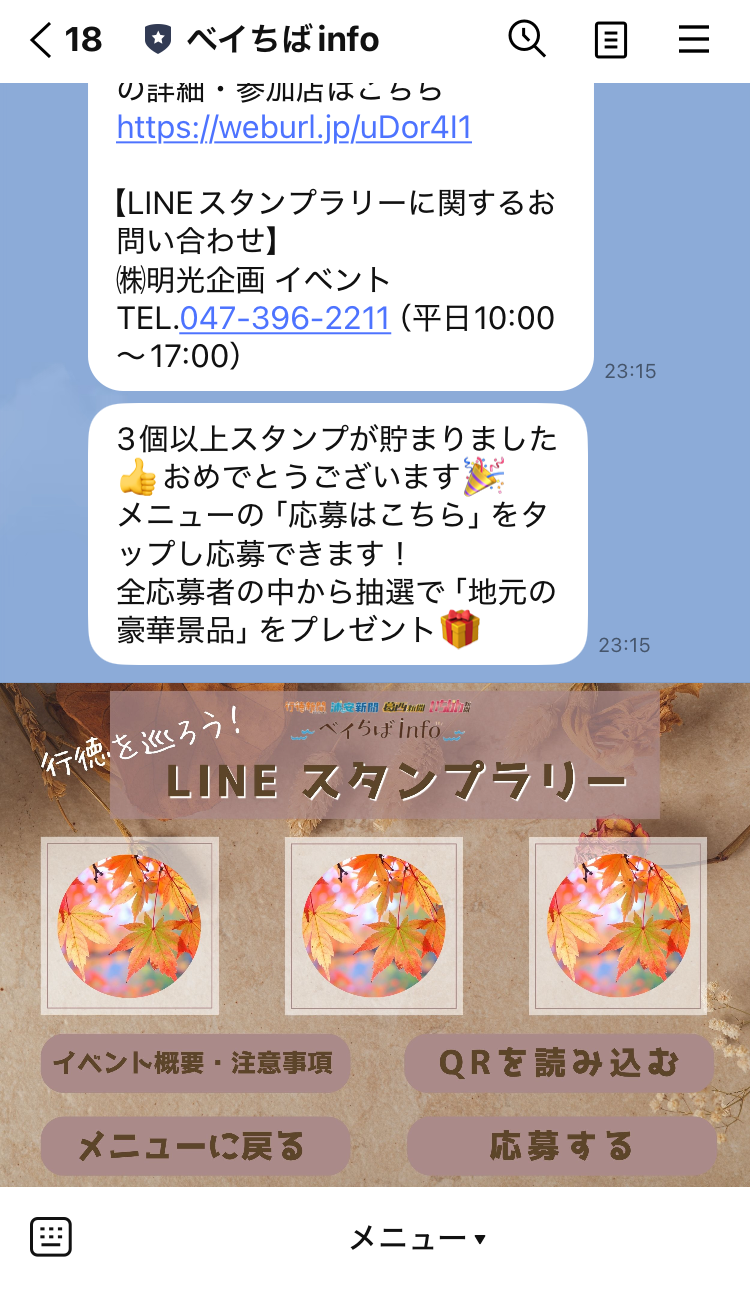Collapse the メニュー rich menu
750x1289 pixels.
(417, 1239)
